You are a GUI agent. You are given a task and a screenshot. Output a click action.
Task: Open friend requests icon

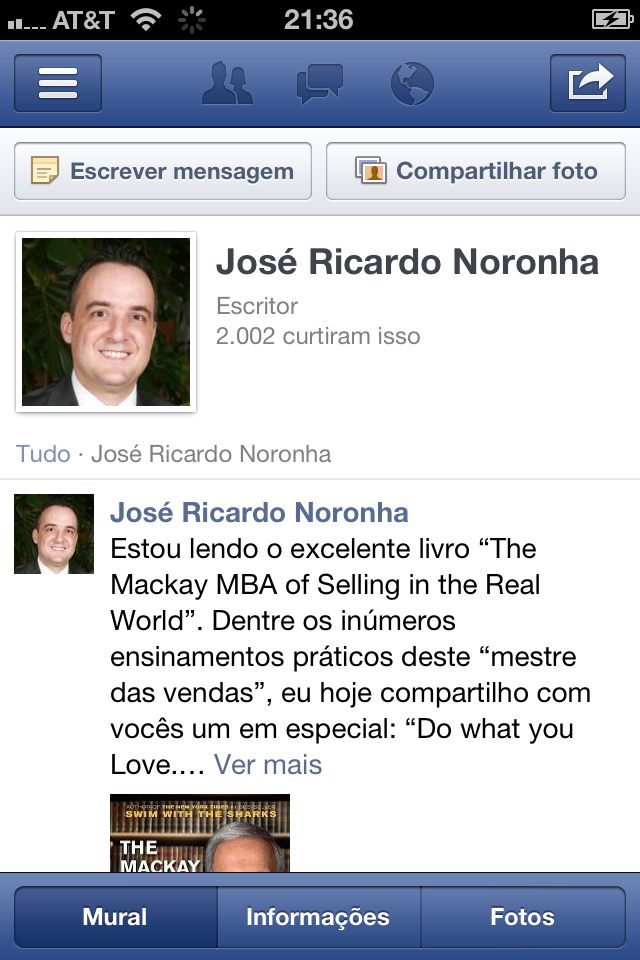(x=228, y=83)
